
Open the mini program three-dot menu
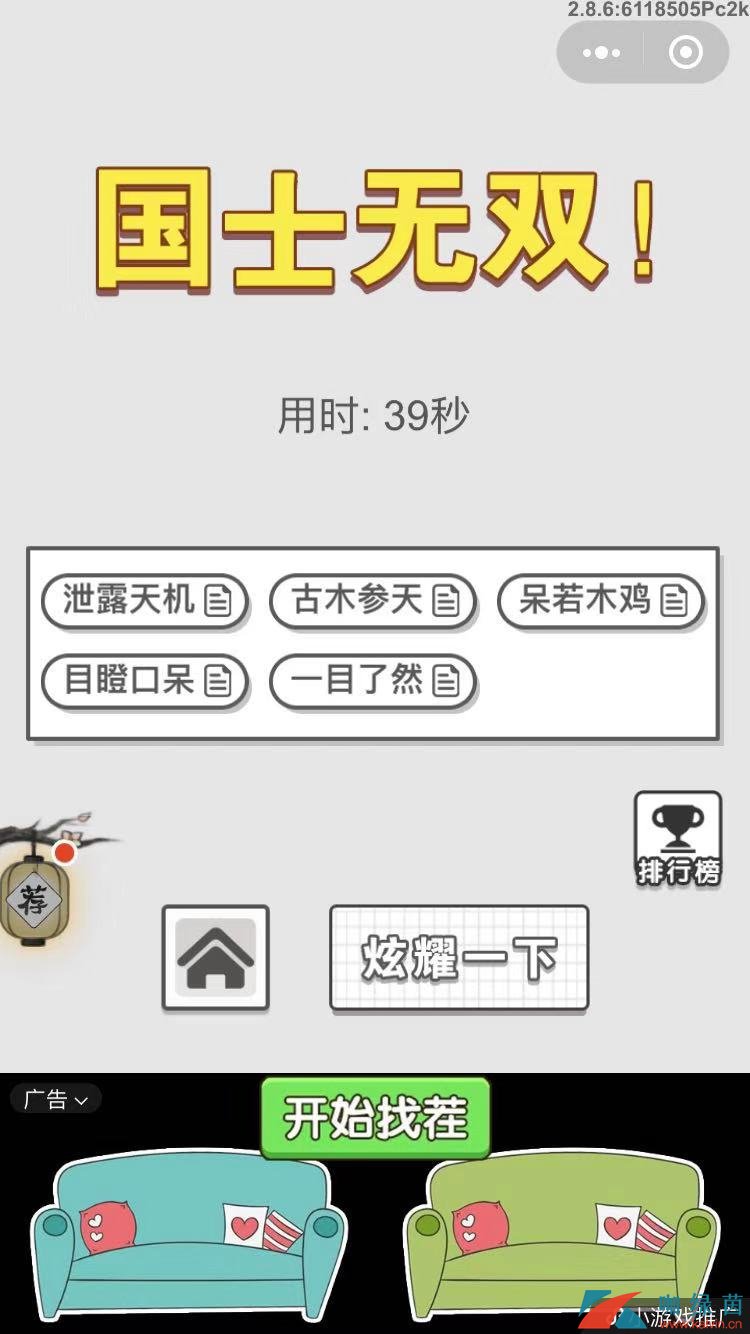coord(601,52)
